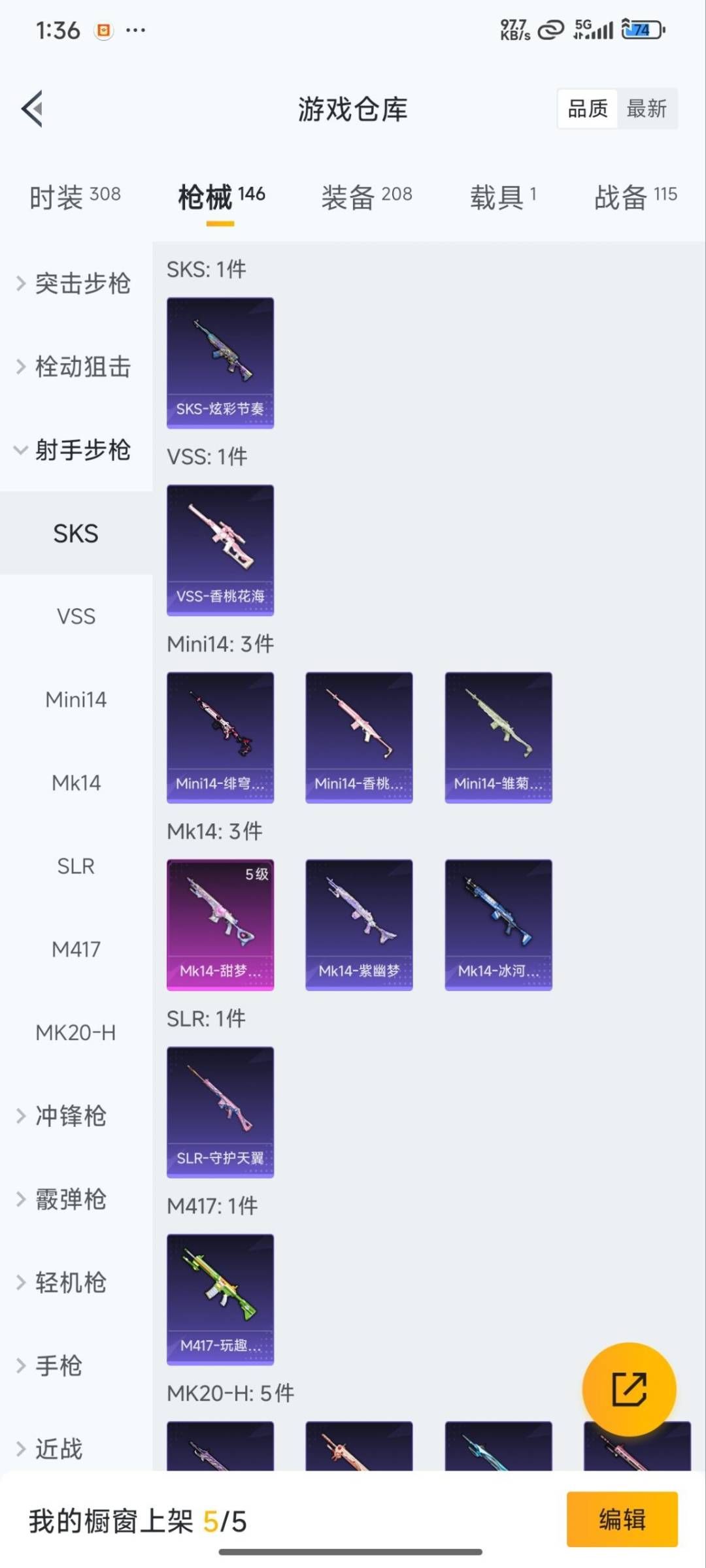Expand the 栓动狙击 category
Image resolution: width=706 pixels, height=1568 pixels.
coord(75,367)
